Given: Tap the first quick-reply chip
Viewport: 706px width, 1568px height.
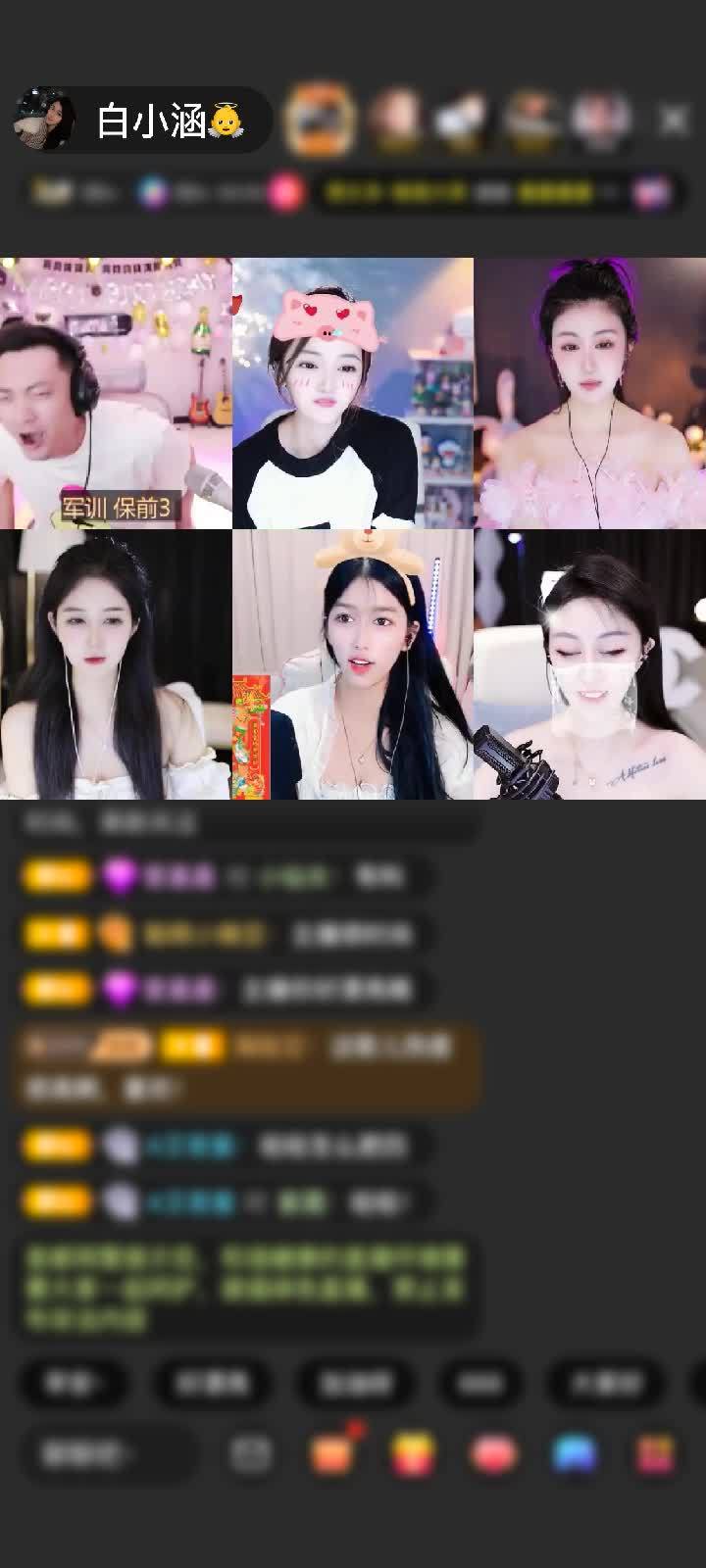Looking at the screenshot, I should click(x=73, y=1383).
